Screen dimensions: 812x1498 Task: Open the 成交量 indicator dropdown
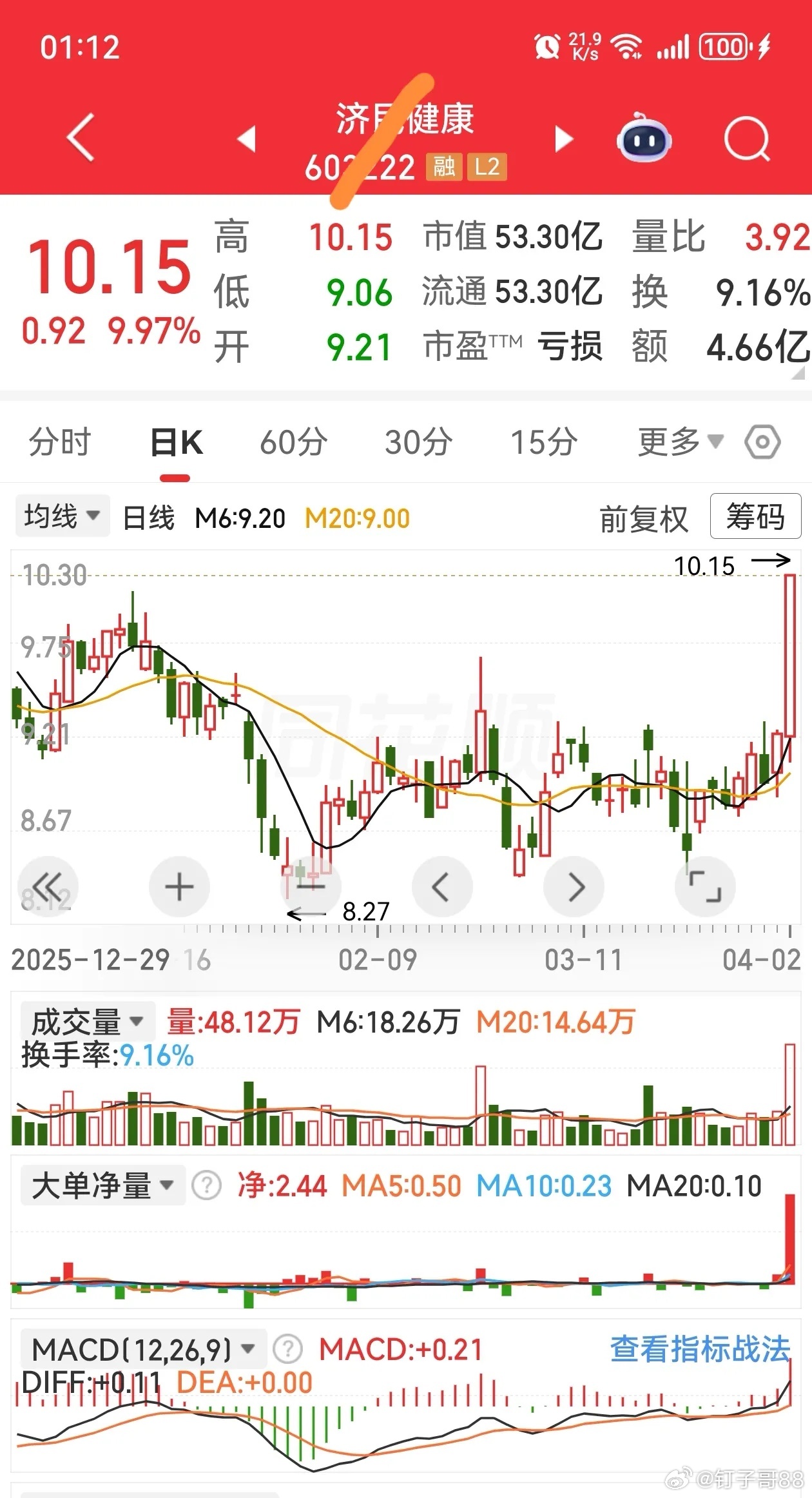[88, 1022]
